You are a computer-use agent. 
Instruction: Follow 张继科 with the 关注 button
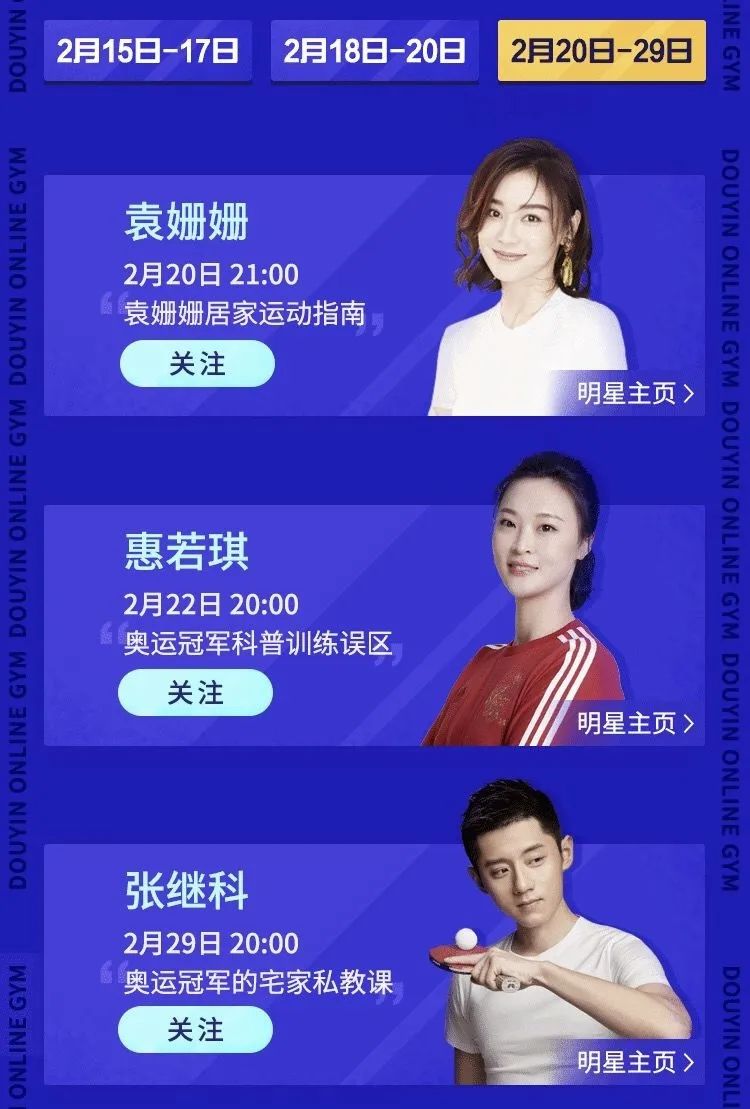click(x=195, y=1029)
